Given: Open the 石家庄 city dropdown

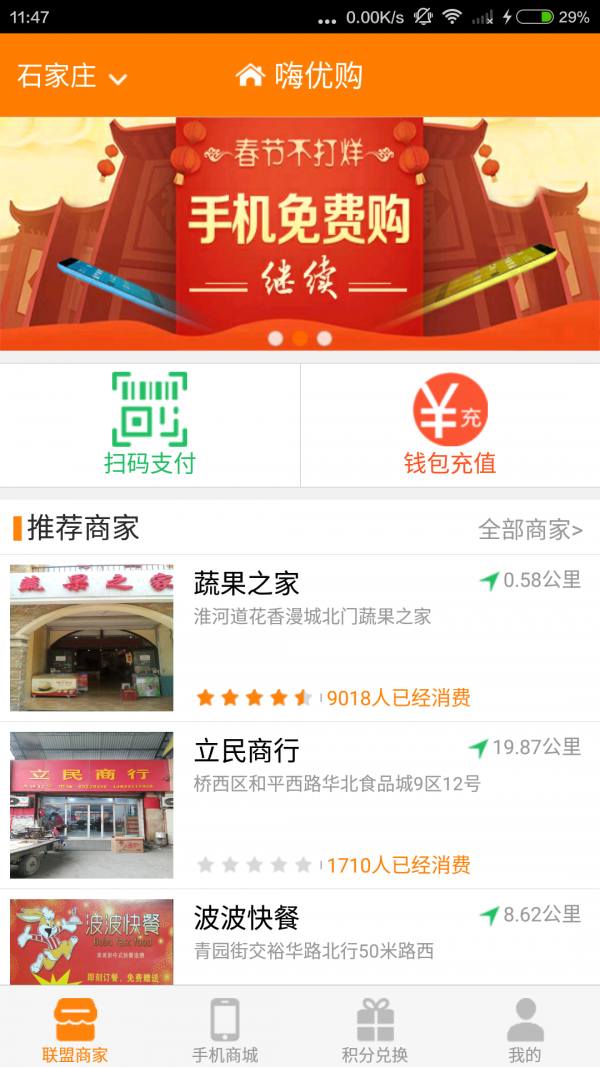Looking at the screenshot, I should click(x=72, y=77).
